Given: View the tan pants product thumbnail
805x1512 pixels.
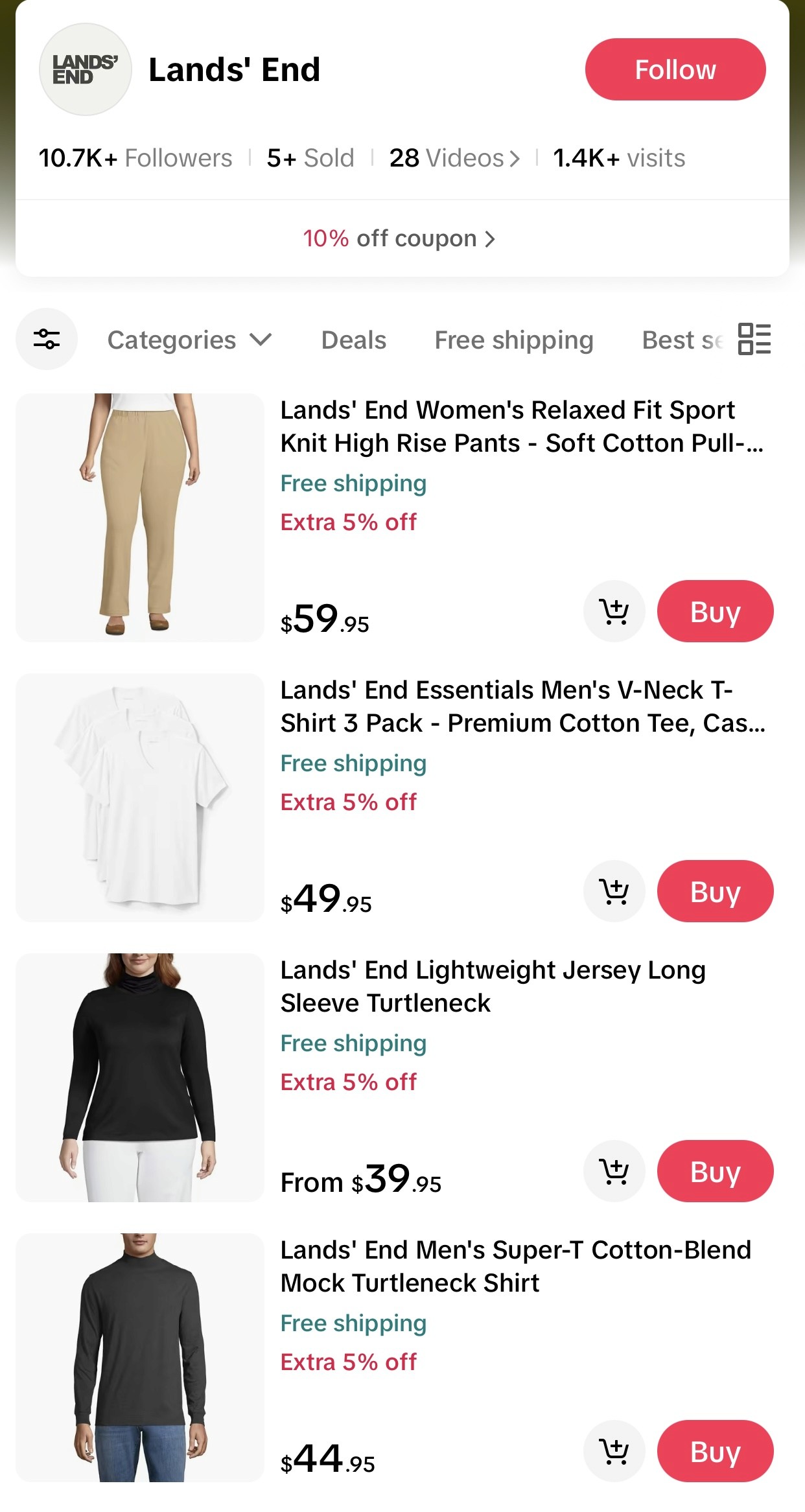Looking at the screenshot, I should [x=140, y=516].
